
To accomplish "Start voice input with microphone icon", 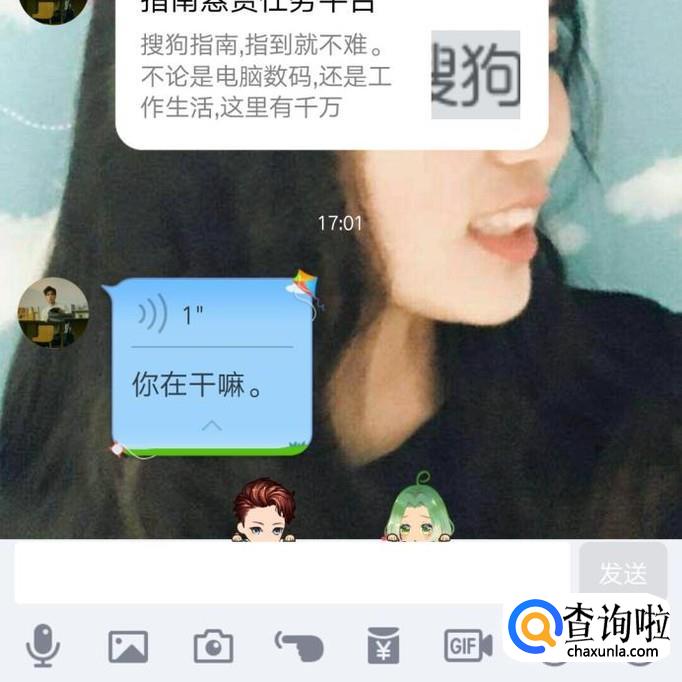I will (x=43, y=646).
